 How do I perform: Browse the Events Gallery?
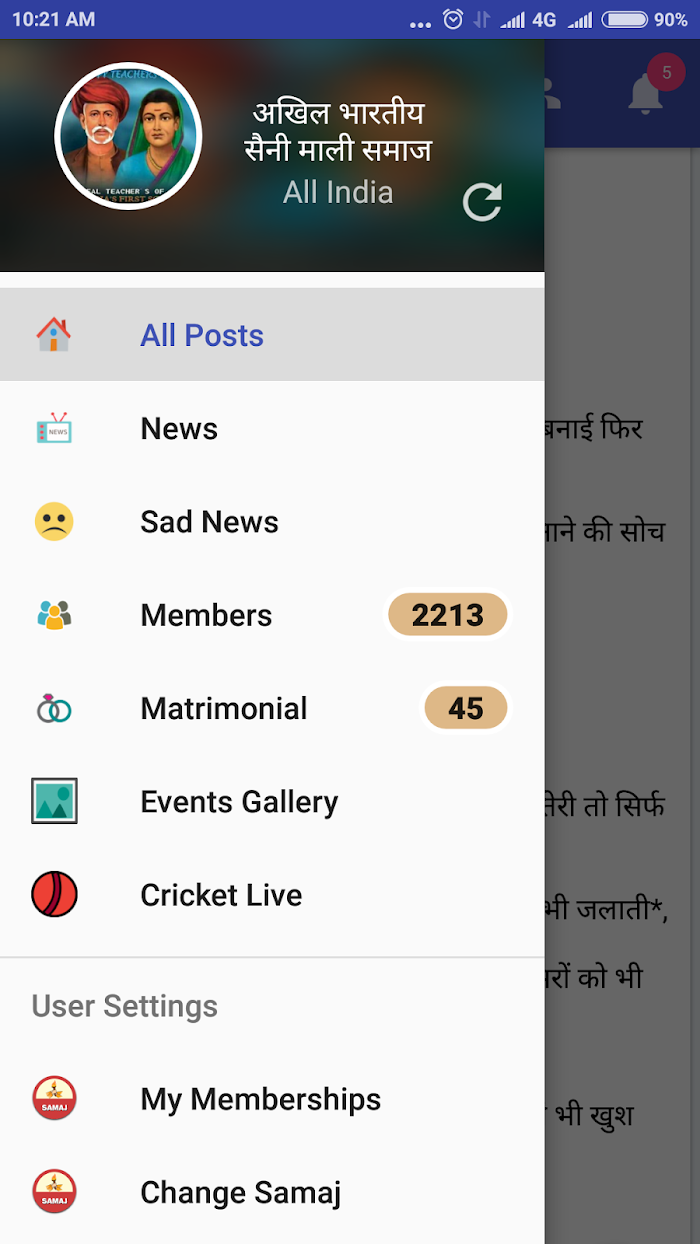pyautogui.click(x=272, y=800)
